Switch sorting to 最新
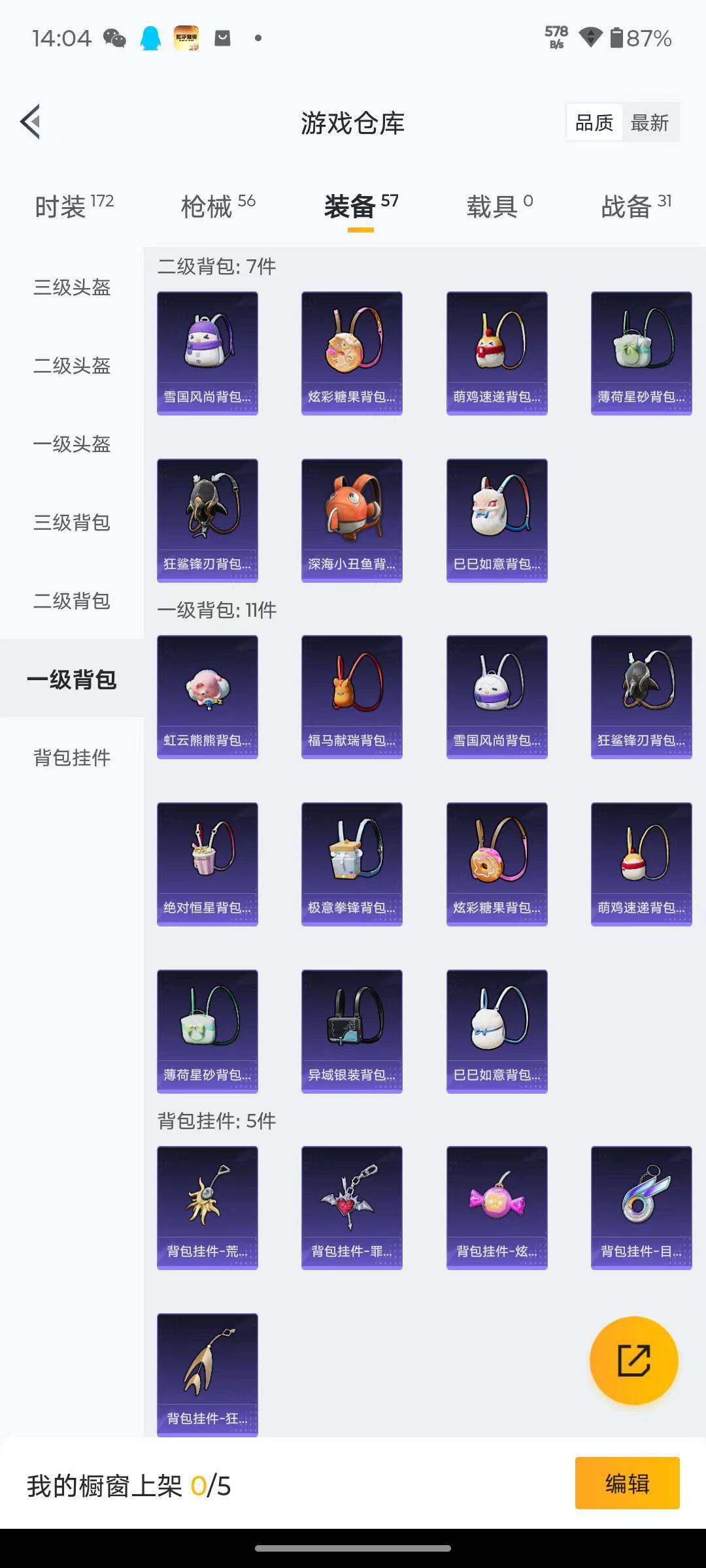 tap(652, 122)
